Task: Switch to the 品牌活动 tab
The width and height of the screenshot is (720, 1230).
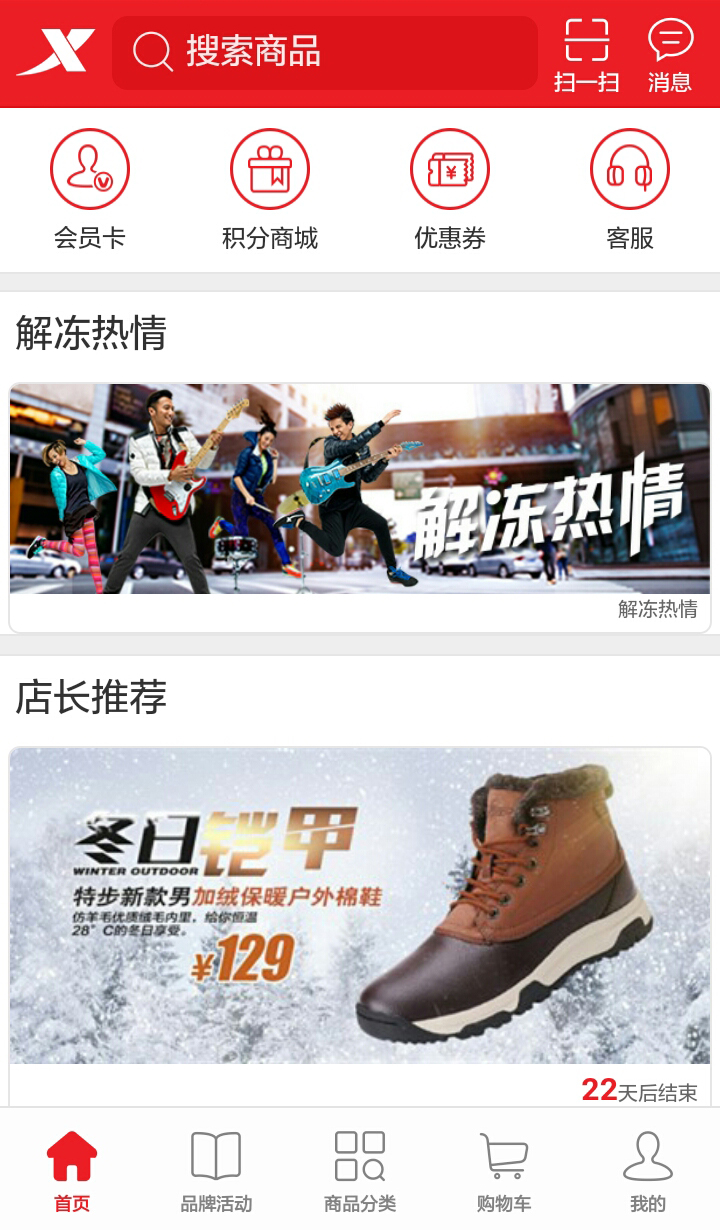Action: click(216, 1170)
